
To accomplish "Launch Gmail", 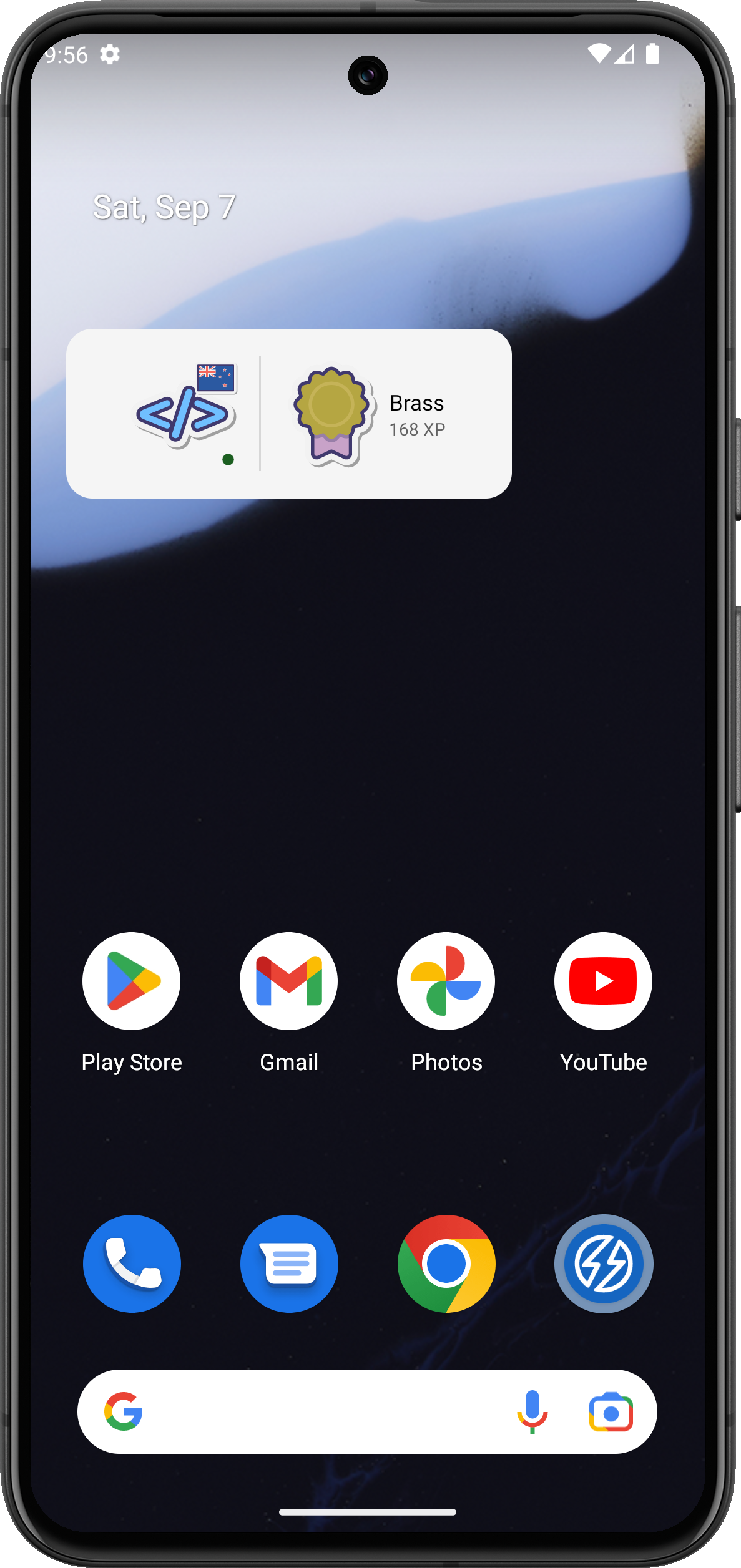I will point(288,981).
